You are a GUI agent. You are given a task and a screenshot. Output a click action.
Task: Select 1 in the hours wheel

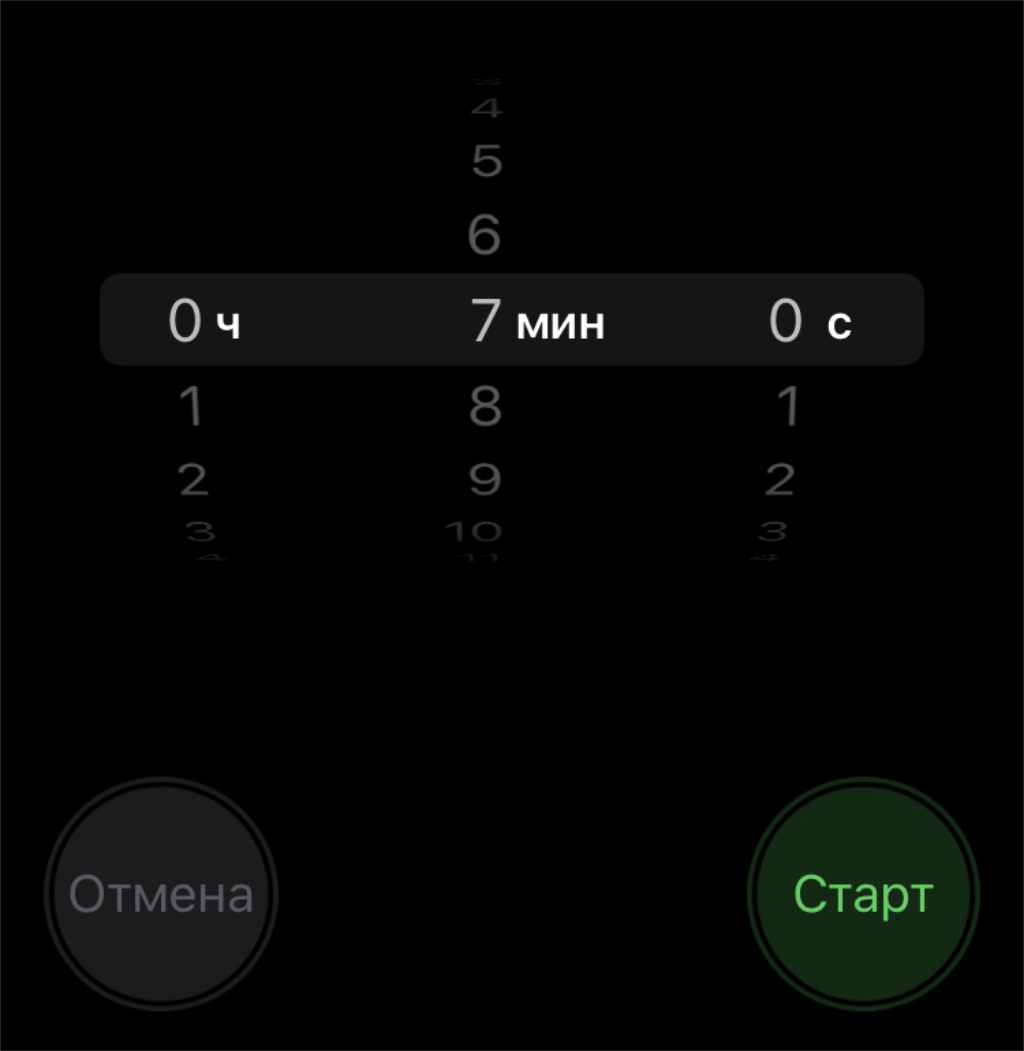click(x=190, y=407)
